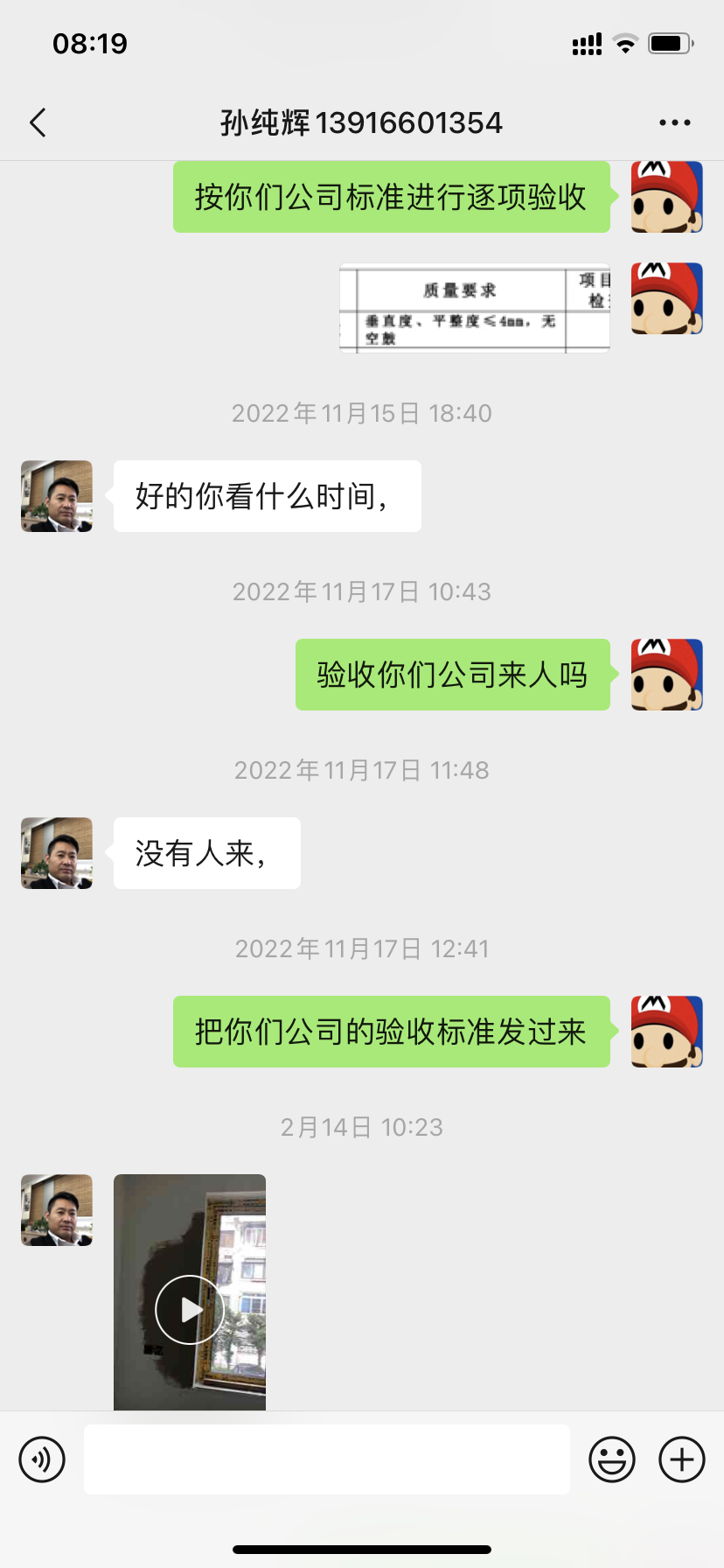The width and height of the screenshot is (724, 1568).
Task: Focus the message text field
Action: pyautogui.click(x=327, y=1459)
